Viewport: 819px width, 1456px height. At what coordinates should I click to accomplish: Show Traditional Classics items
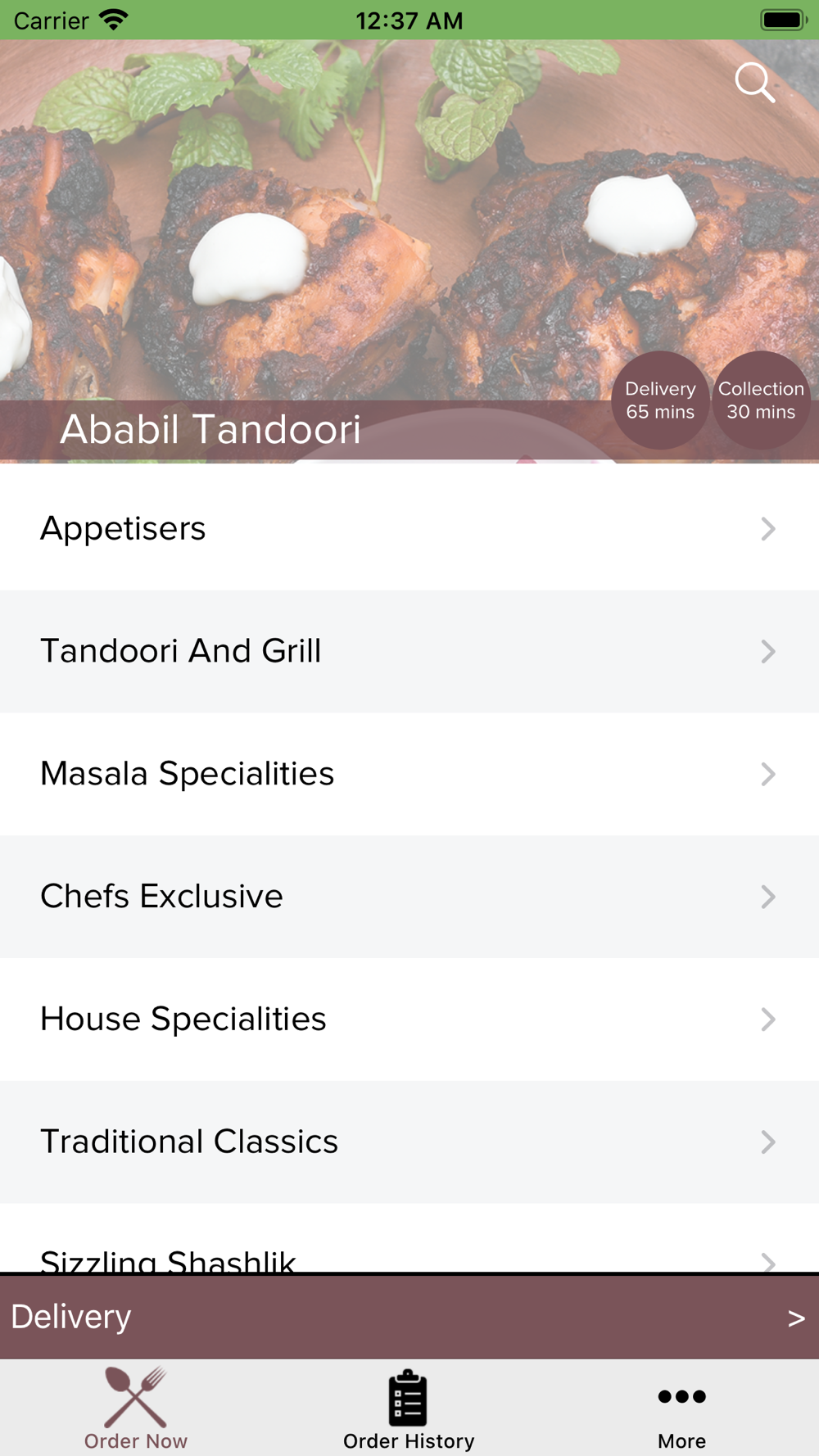pos(409,1142)
